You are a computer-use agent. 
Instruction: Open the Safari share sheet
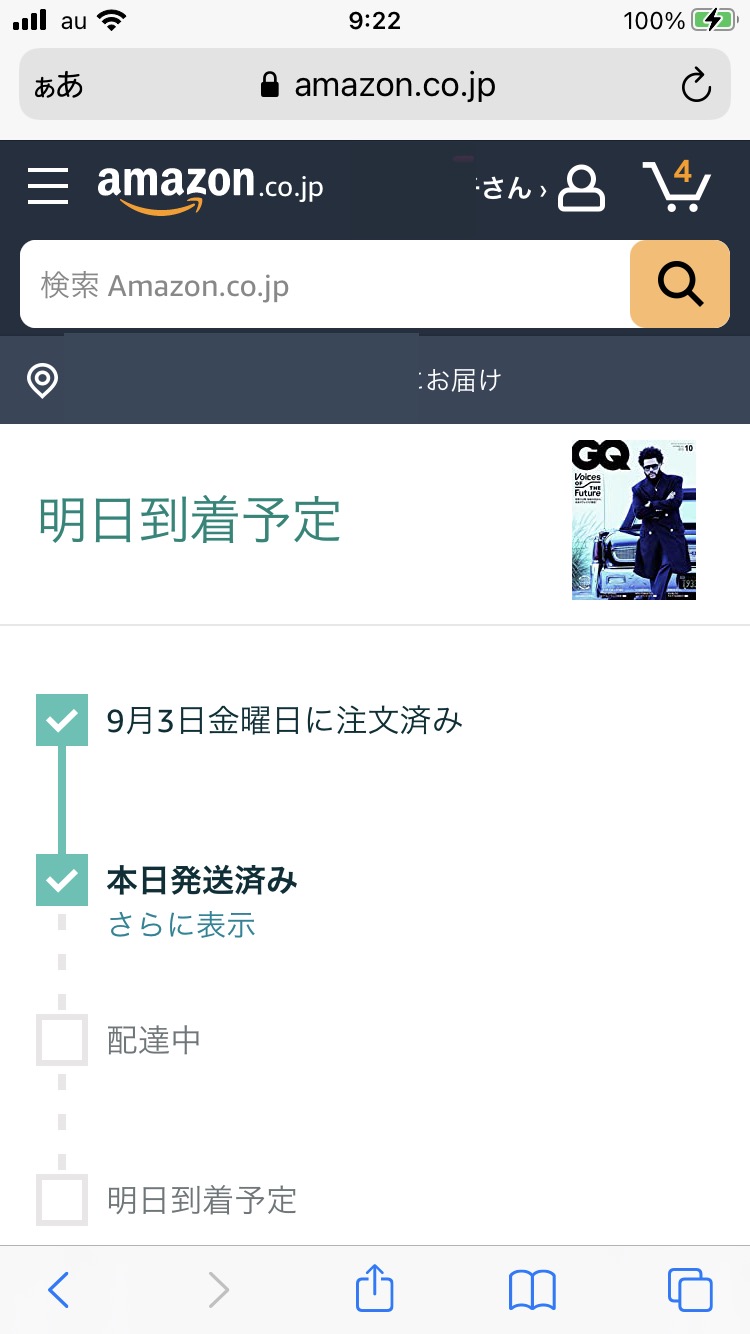(375, 1288)
